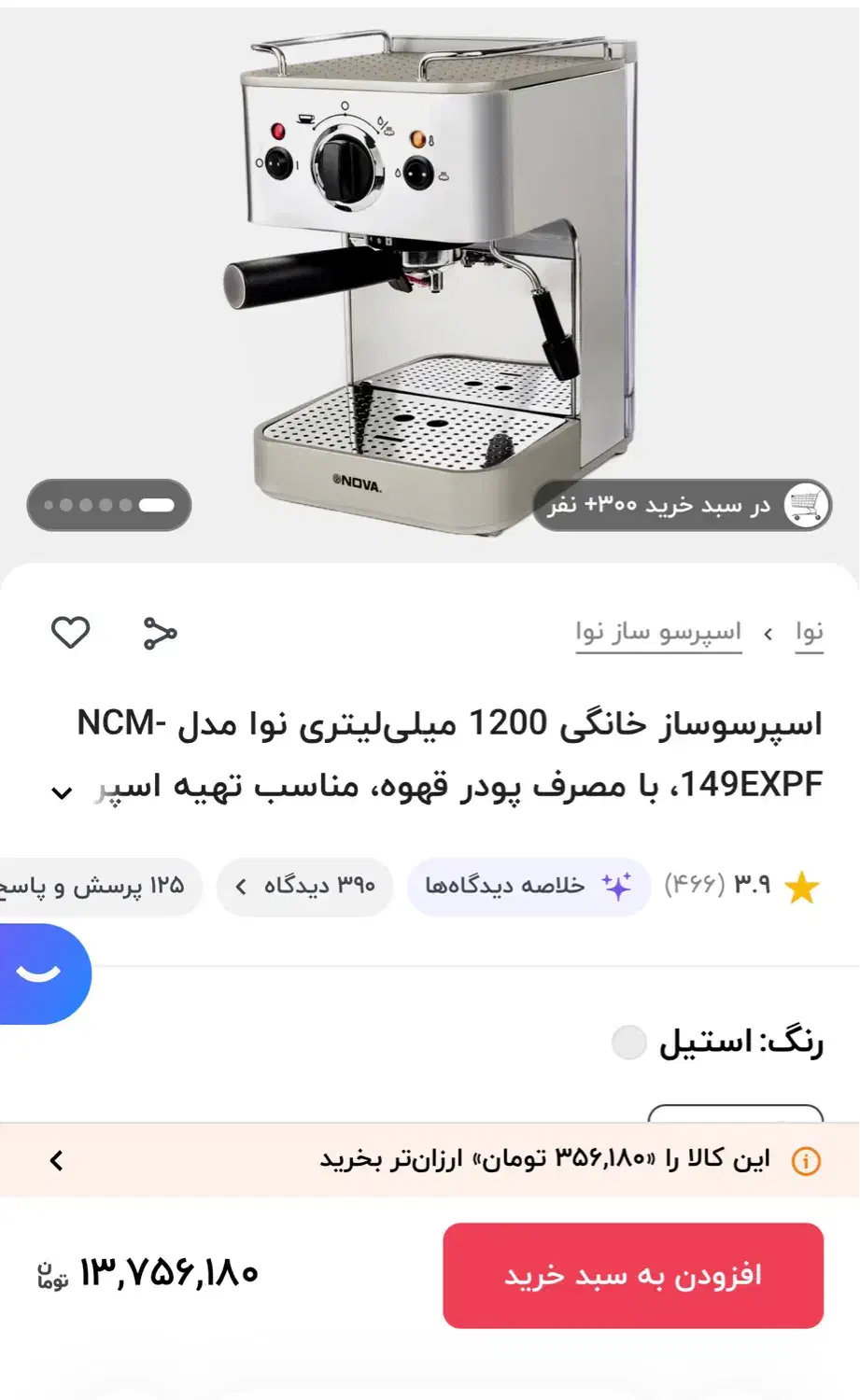
Task: Open خلاصه دیدگاه‌ها reviews summary chip
Action: [528, 886]
